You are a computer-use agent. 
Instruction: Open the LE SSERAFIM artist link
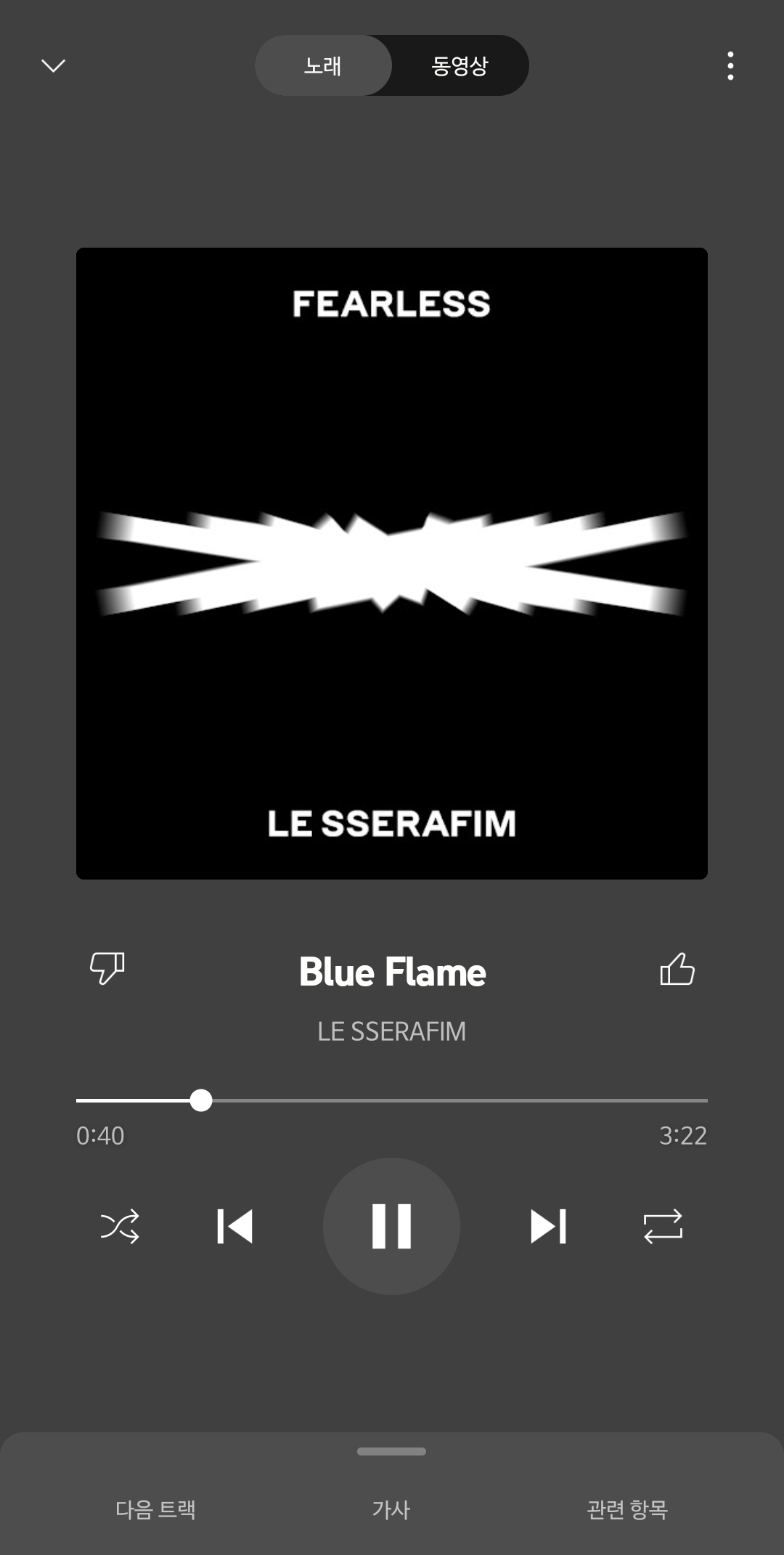tap(391, 1031)
